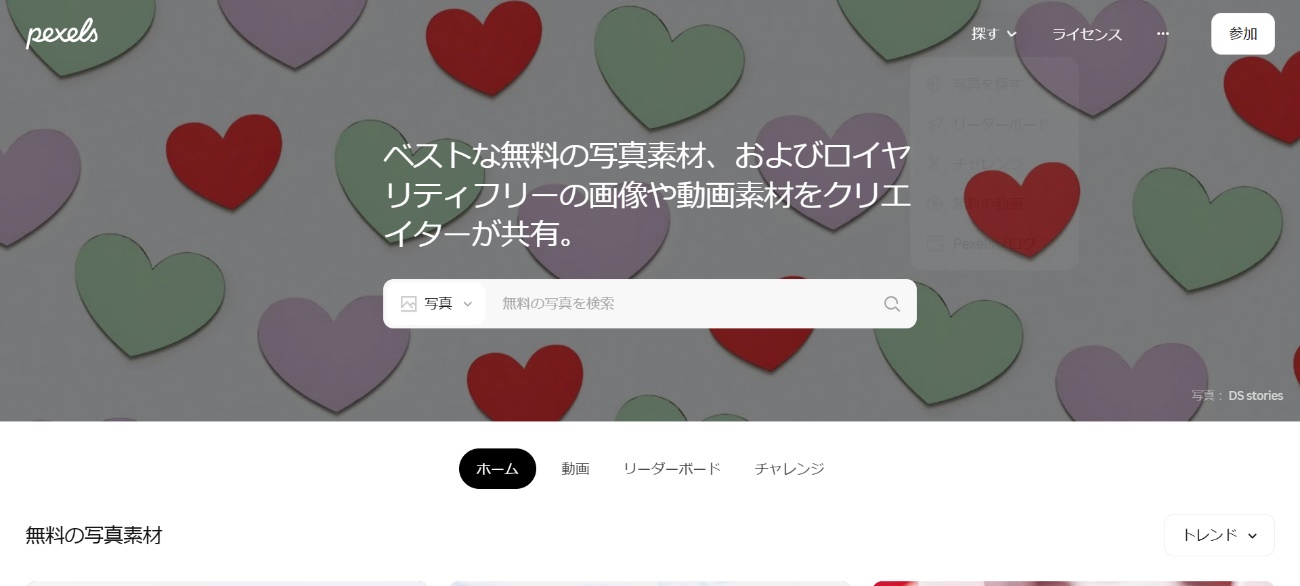Open the ライセンス license page
The image size is (1300, 586).
coord(1087,34)
